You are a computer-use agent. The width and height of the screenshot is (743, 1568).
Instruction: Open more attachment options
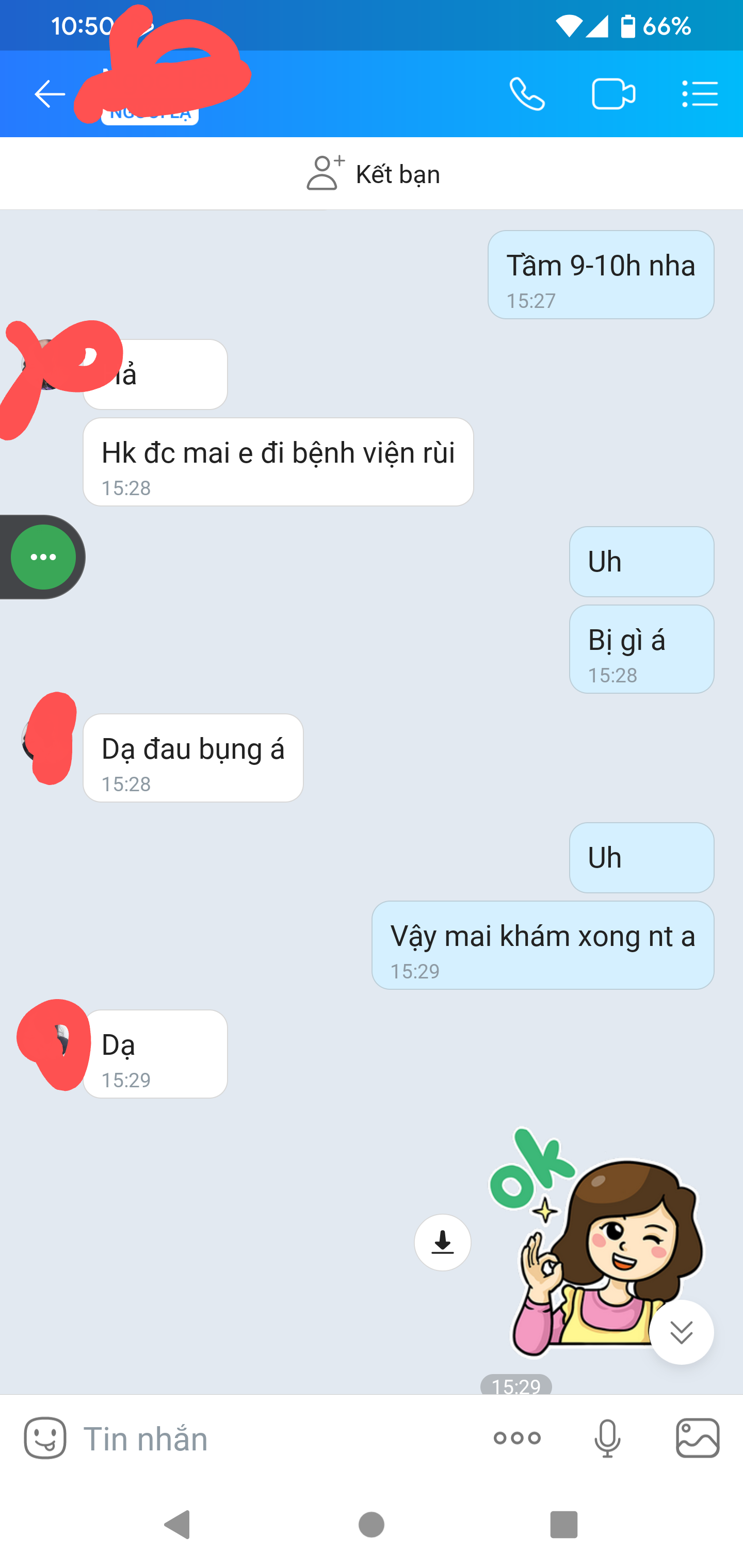[x=517, y=1438]
